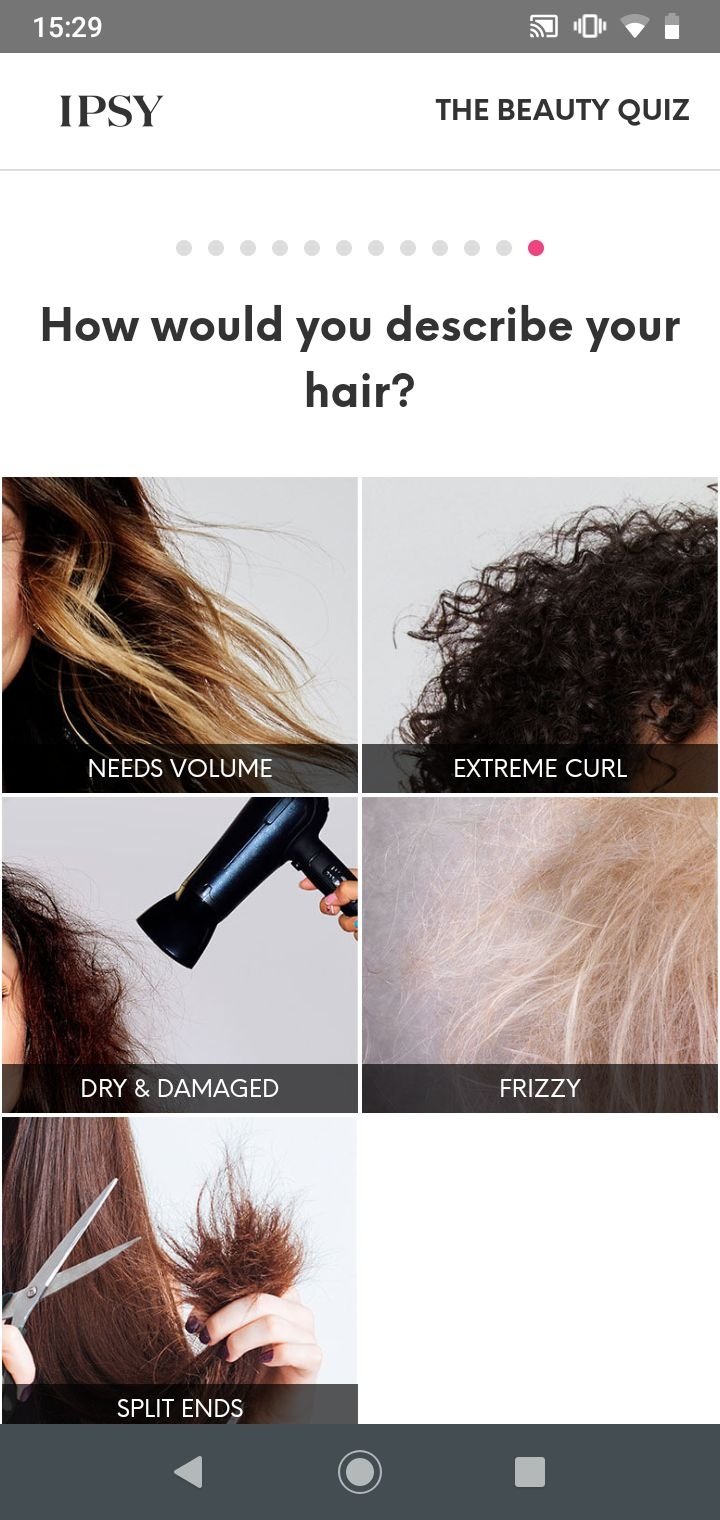720x1520 pixels.
Task: Select Frizzy as your hair type
Action: point(540,955)
